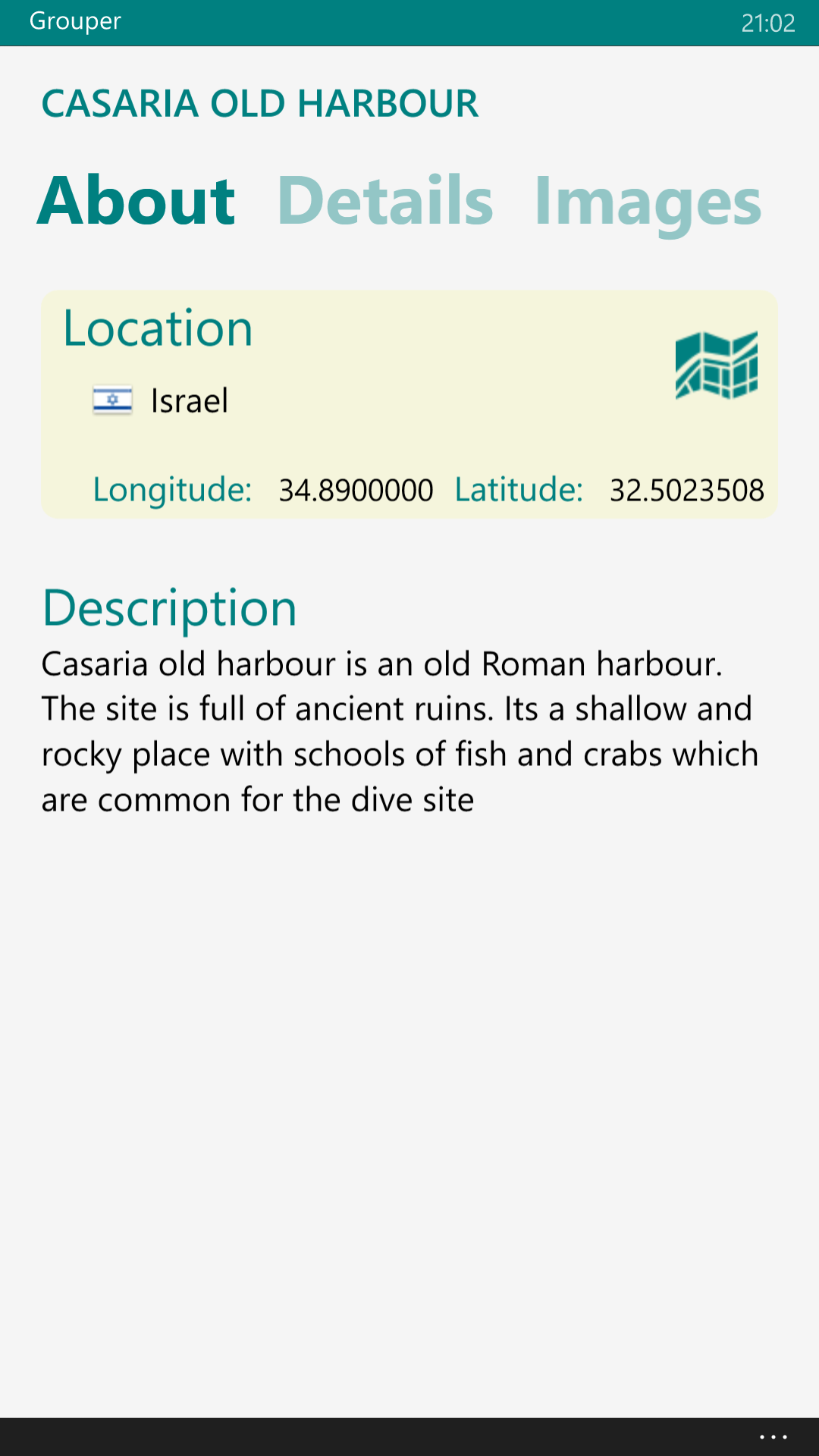The width and height of the screenshot is (819, 1456).
Task: Open the map icon in Location card
Action: (716, 366)
